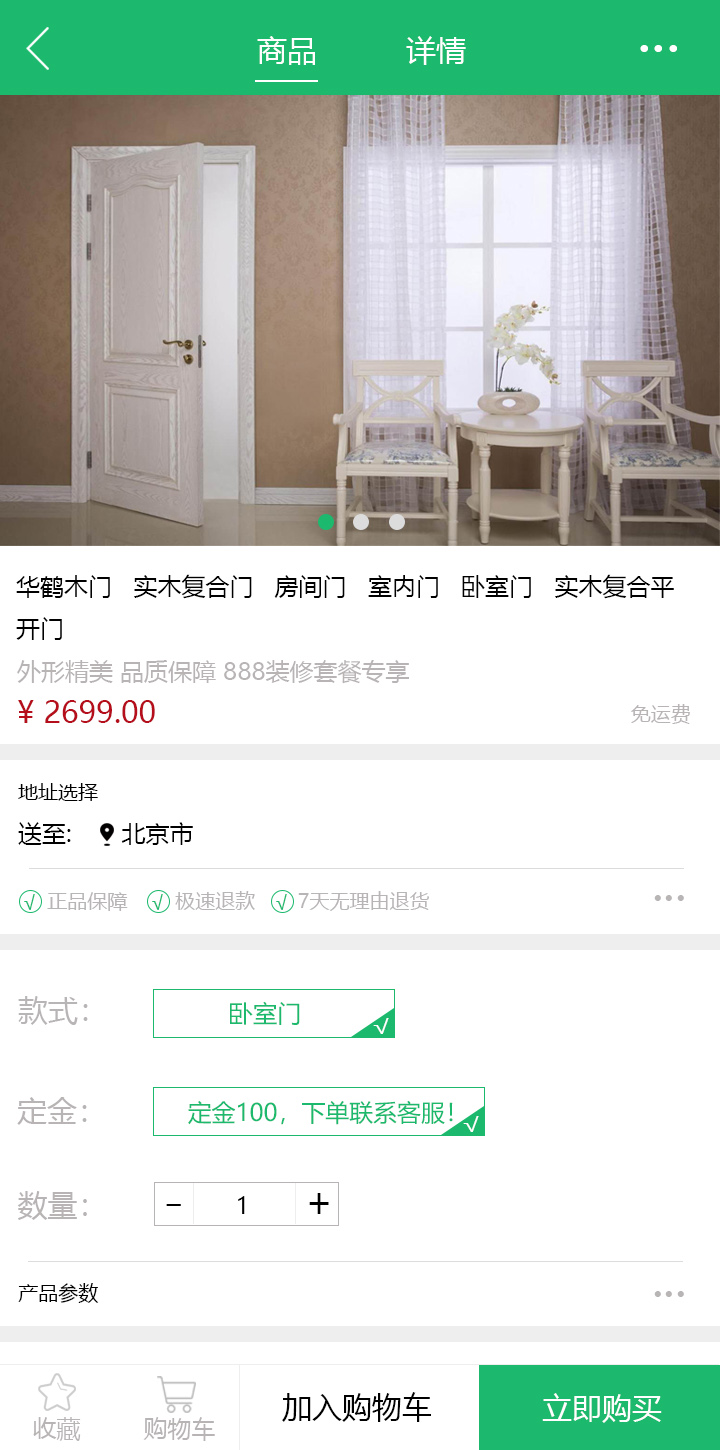Expand the service guarantees details

[x=669, y=898]
